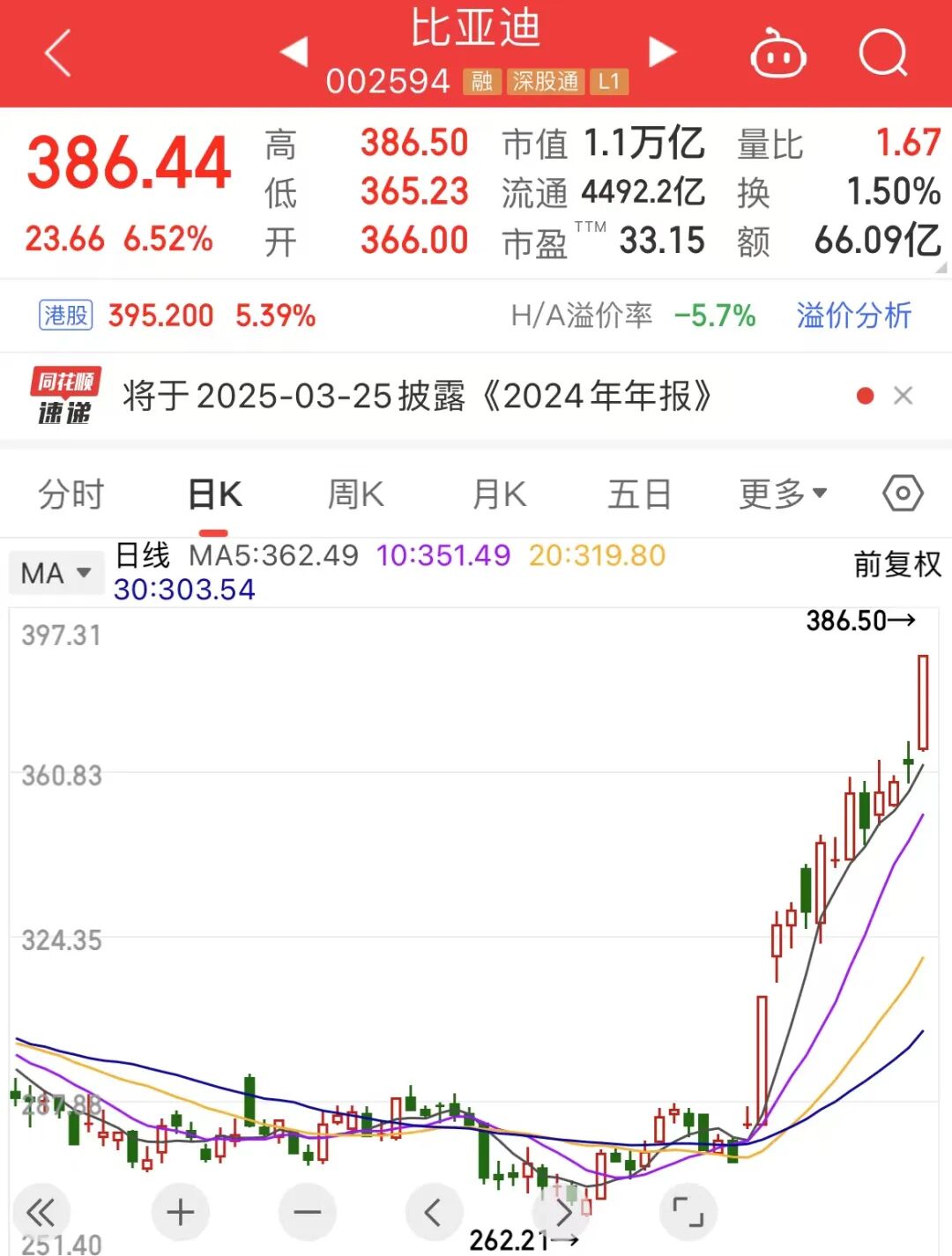Zoom out the chart with minus button
The width and height of the screenshot is (952, 1256).
[307, 1212]
